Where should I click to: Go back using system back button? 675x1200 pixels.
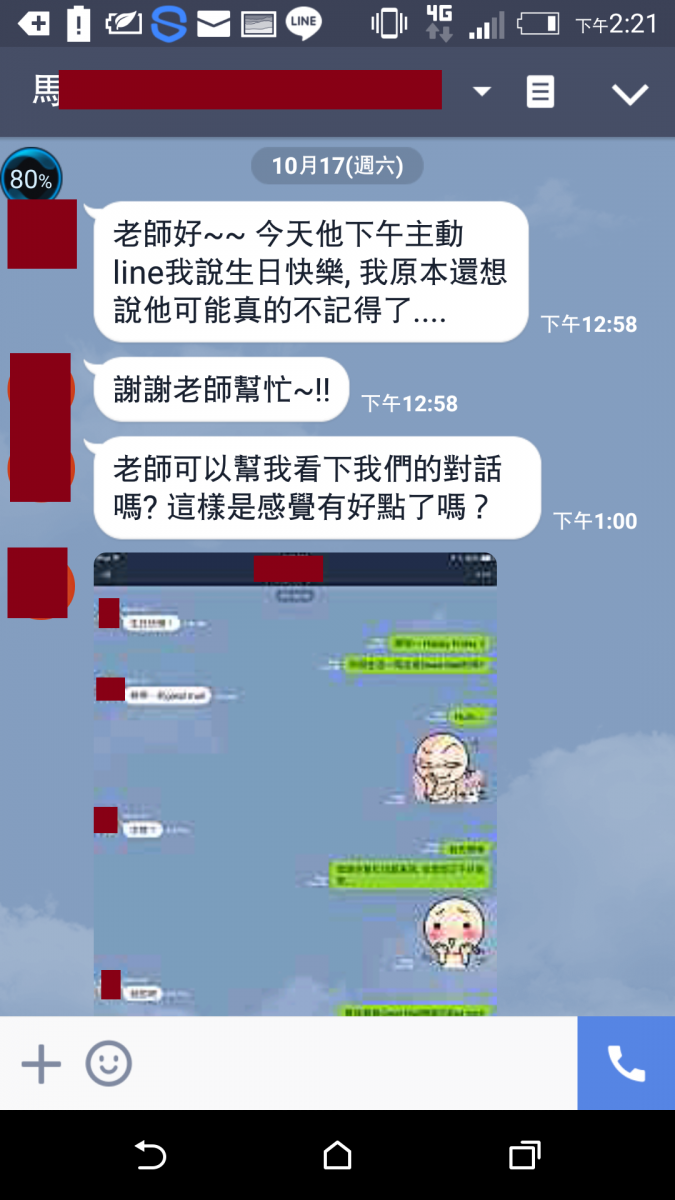(x=150, y=1156)
